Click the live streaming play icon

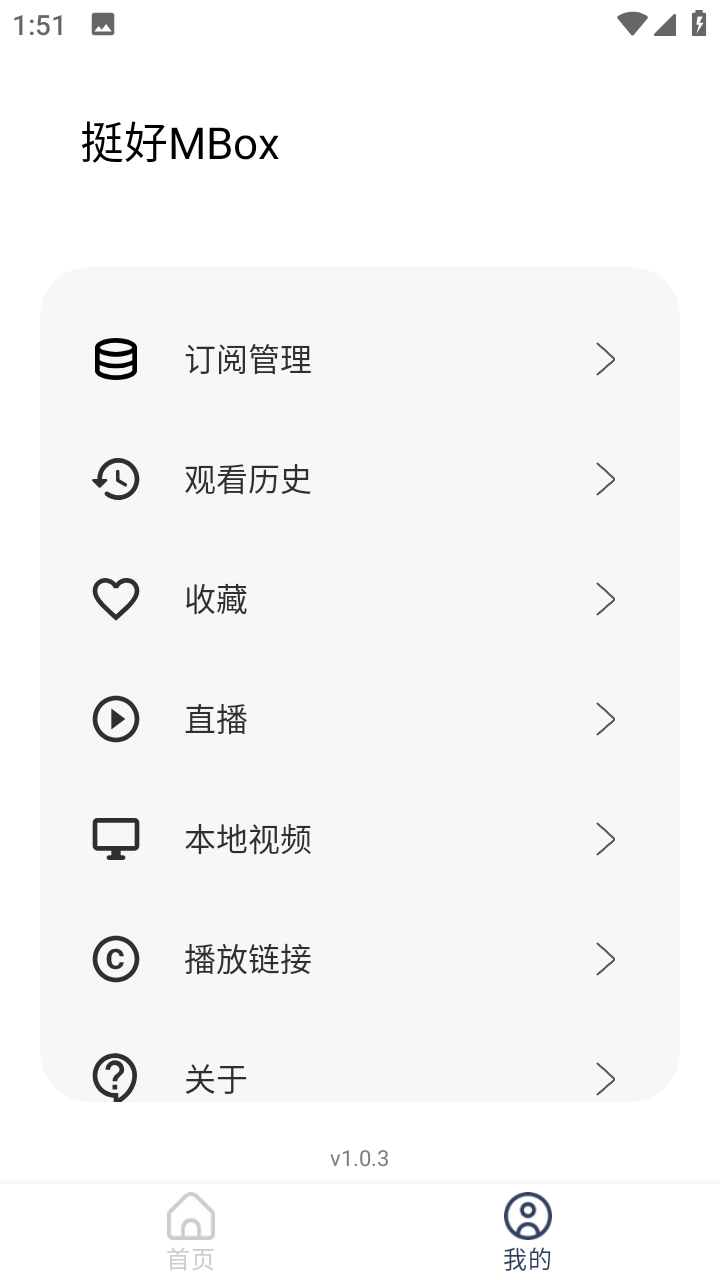(x=116, y=719)
